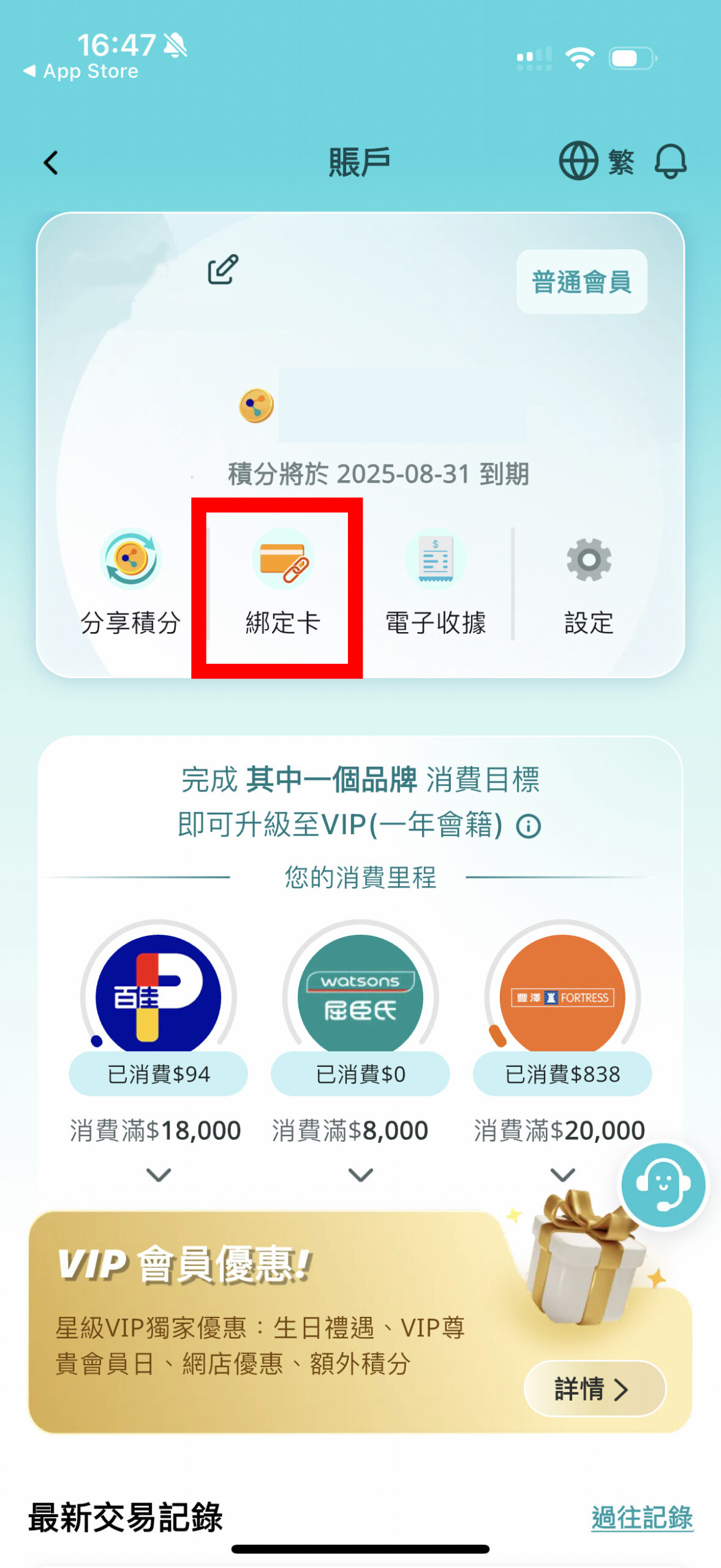This screenshot has height=1568, width=721.
Task: Show VIP upgrade info icon details
Action: click(x=528, y=826)
